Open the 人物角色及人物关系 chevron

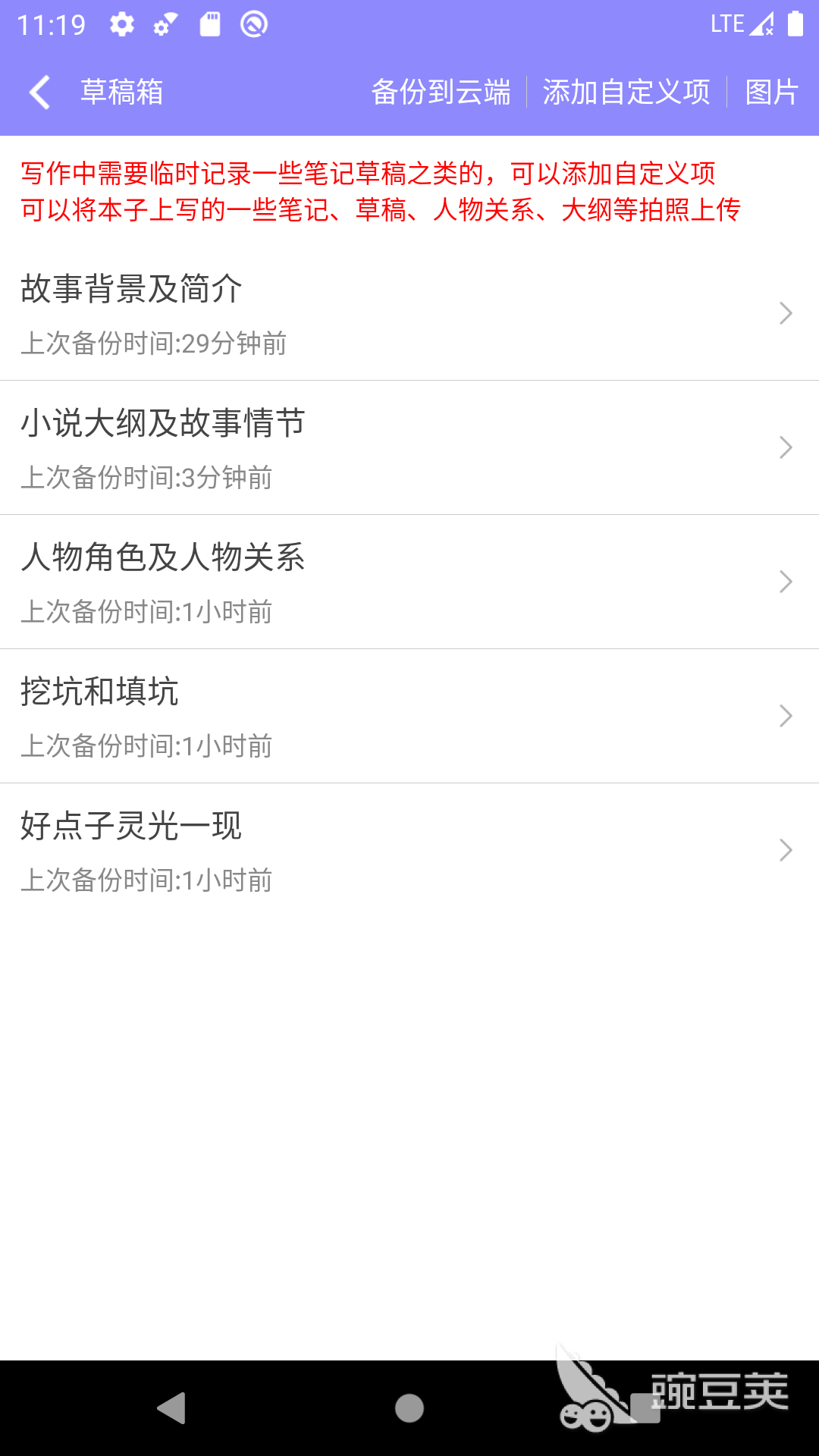click(x=785, y=582)
